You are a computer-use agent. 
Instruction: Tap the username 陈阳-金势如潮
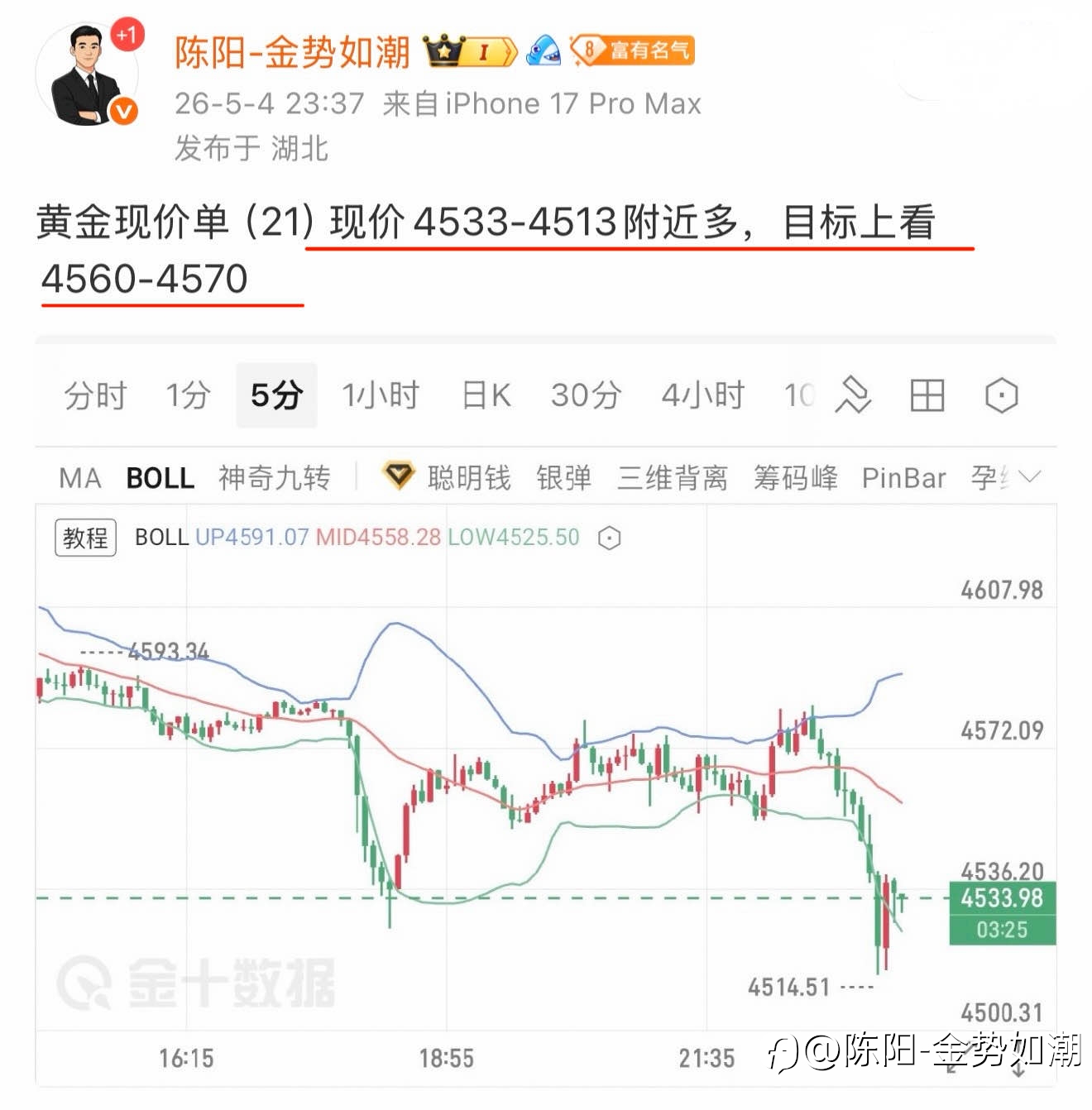tap(292, 53)
